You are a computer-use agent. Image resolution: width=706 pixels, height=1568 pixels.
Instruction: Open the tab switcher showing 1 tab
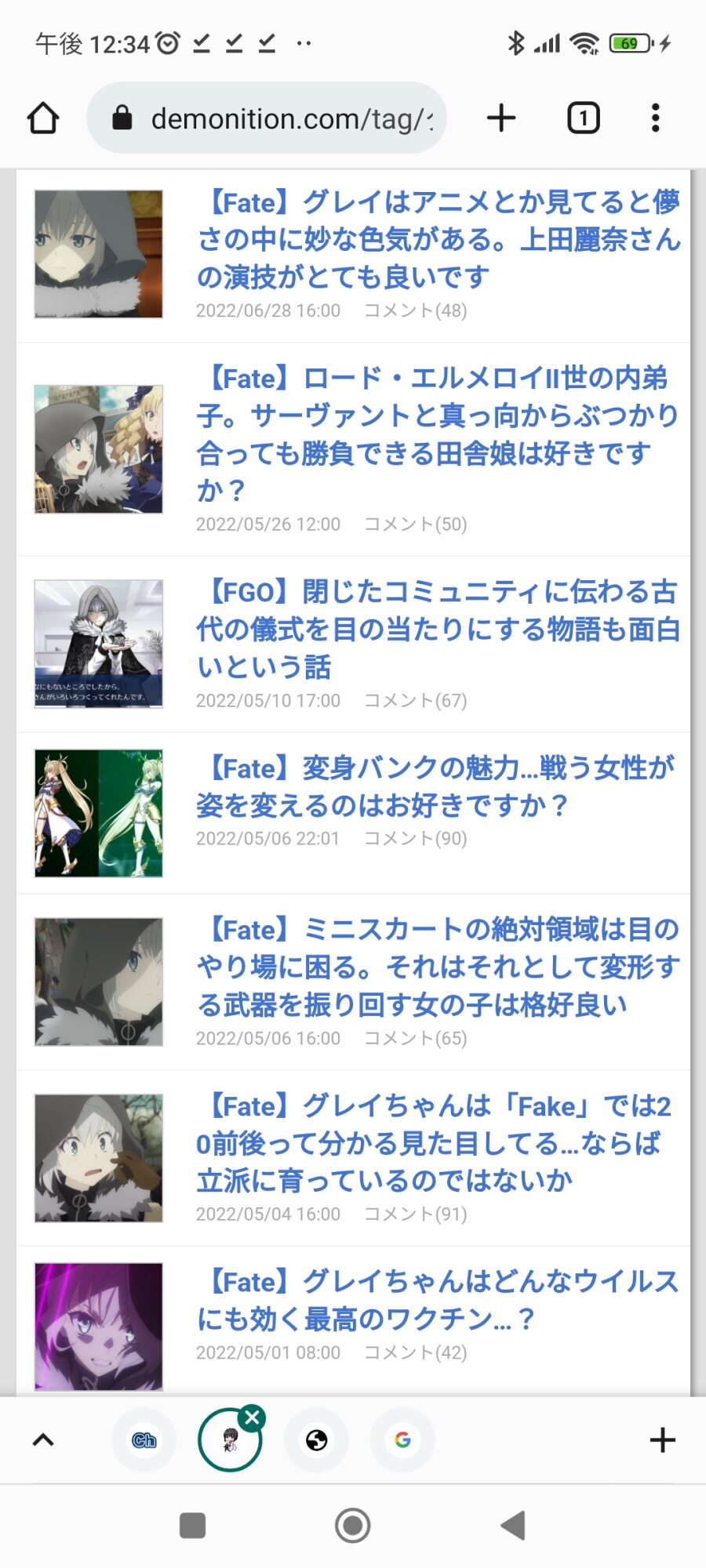tap(583, 118)
